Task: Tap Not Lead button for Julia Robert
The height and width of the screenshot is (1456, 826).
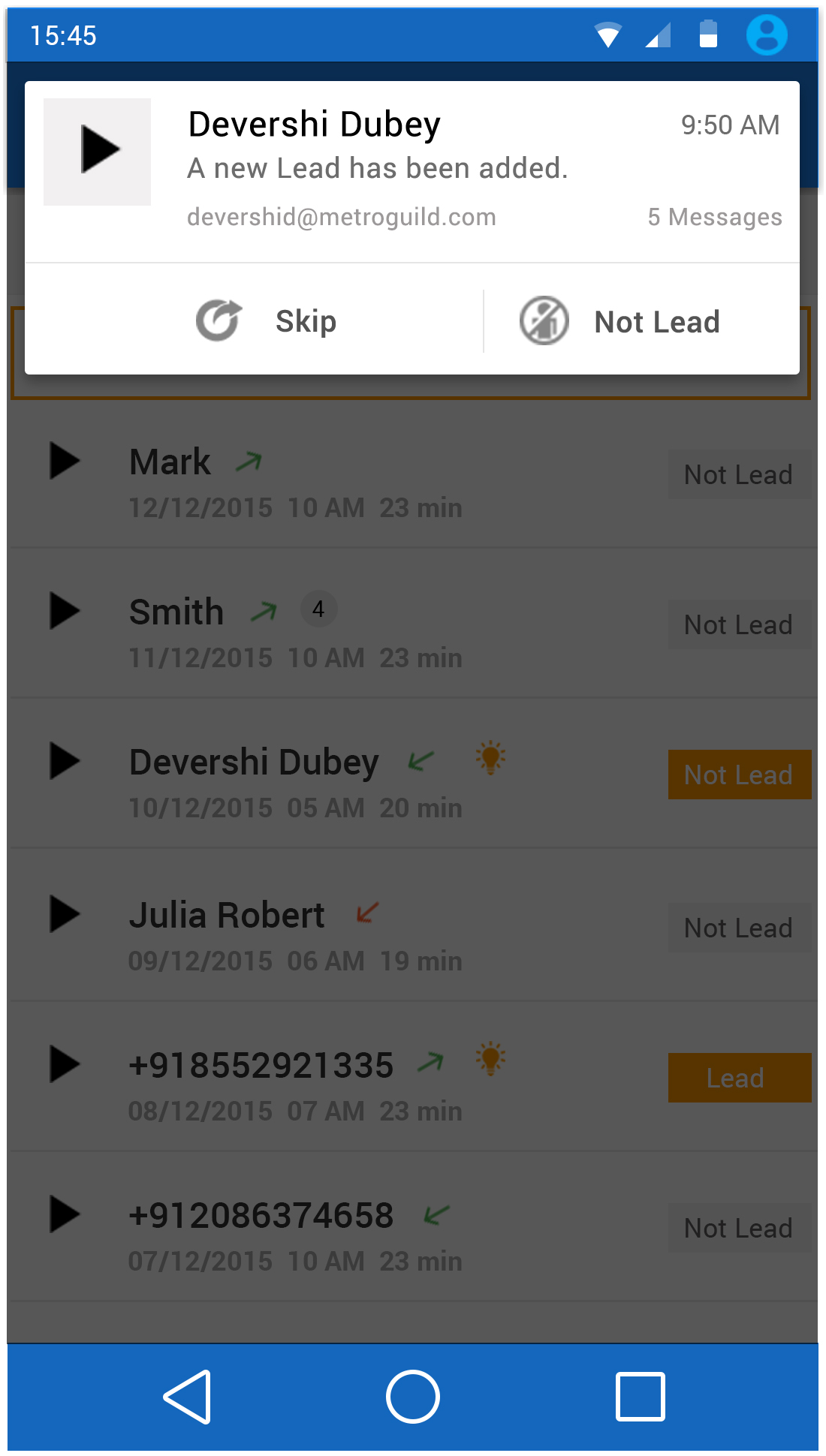Action: click(739, 928)
